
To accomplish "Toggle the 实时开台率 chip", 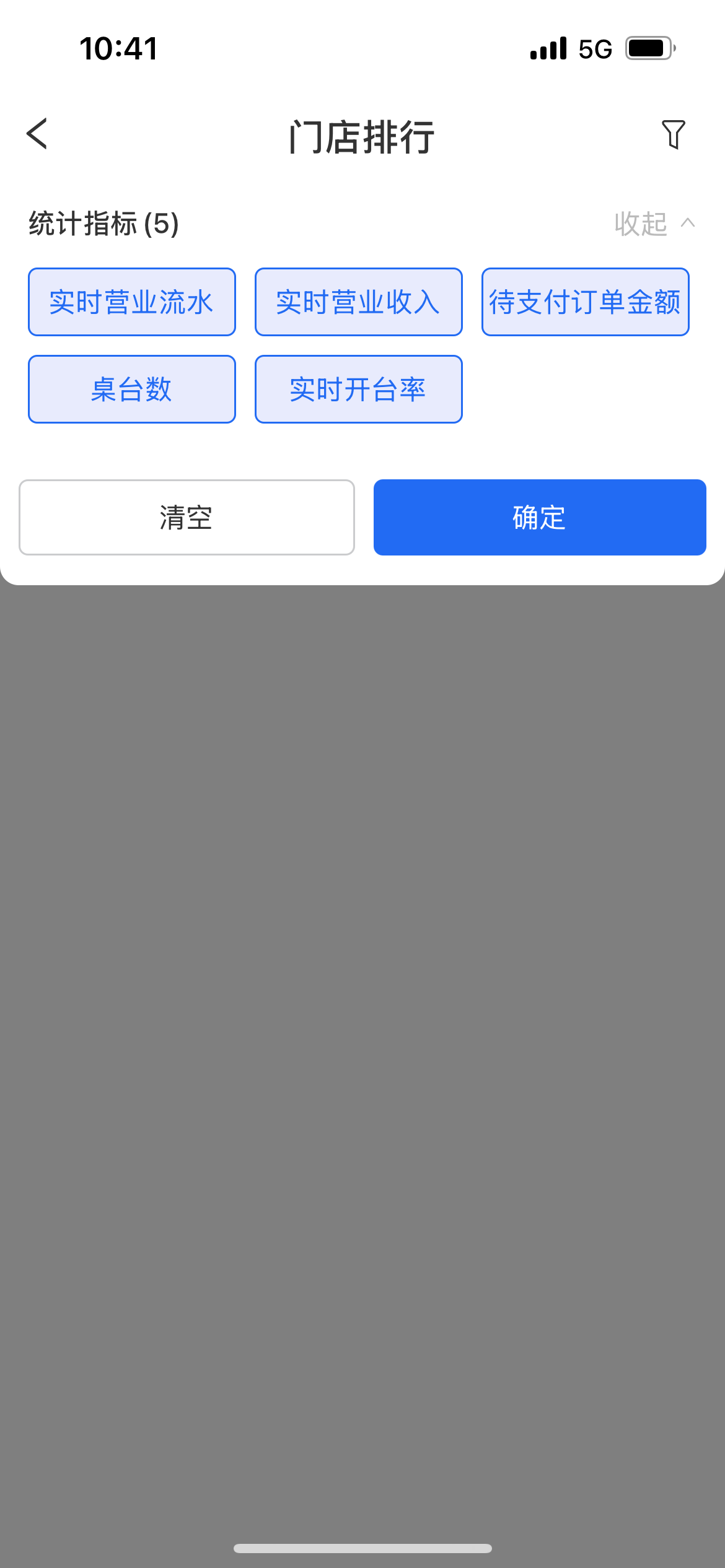I will click(359, 390).
